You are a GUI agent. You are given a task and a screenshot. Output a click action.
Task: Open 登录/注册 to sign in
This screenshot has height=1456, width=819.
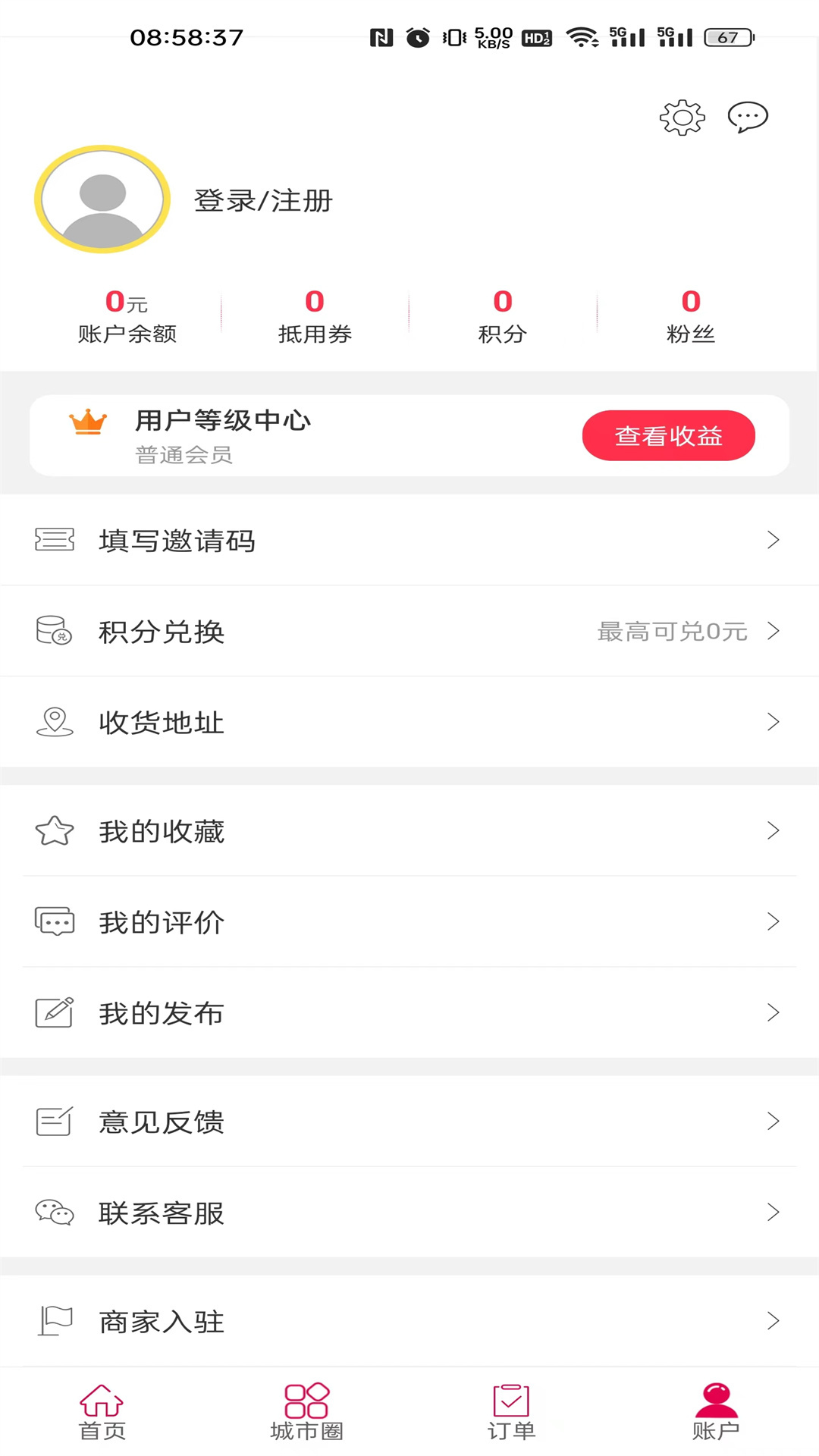(262, 201)
